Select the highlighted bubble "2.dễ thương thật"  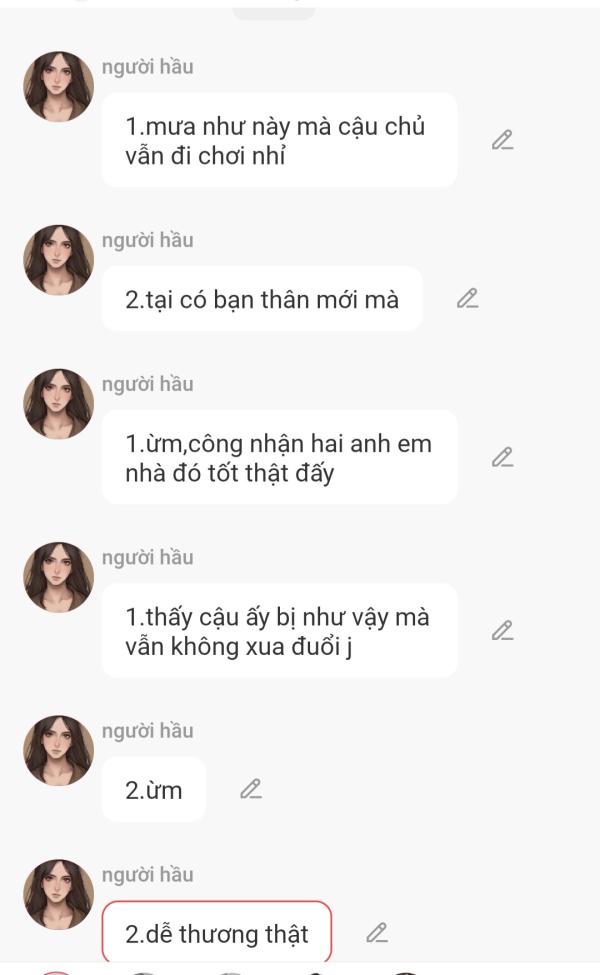[x=216, y=934]
